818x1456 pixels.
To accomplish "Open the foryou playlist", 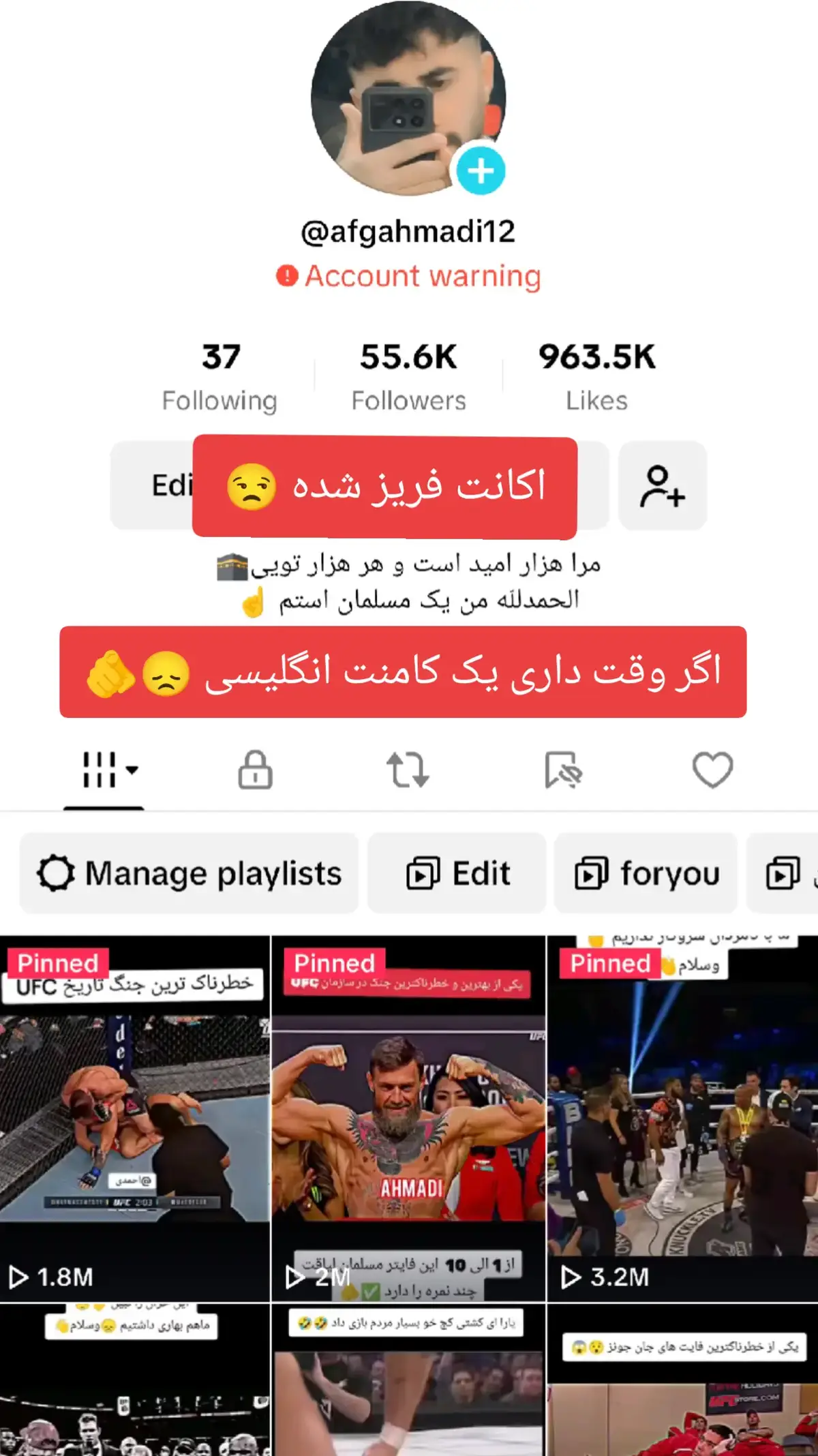I will pyautogui.click(x=646, y=873).
